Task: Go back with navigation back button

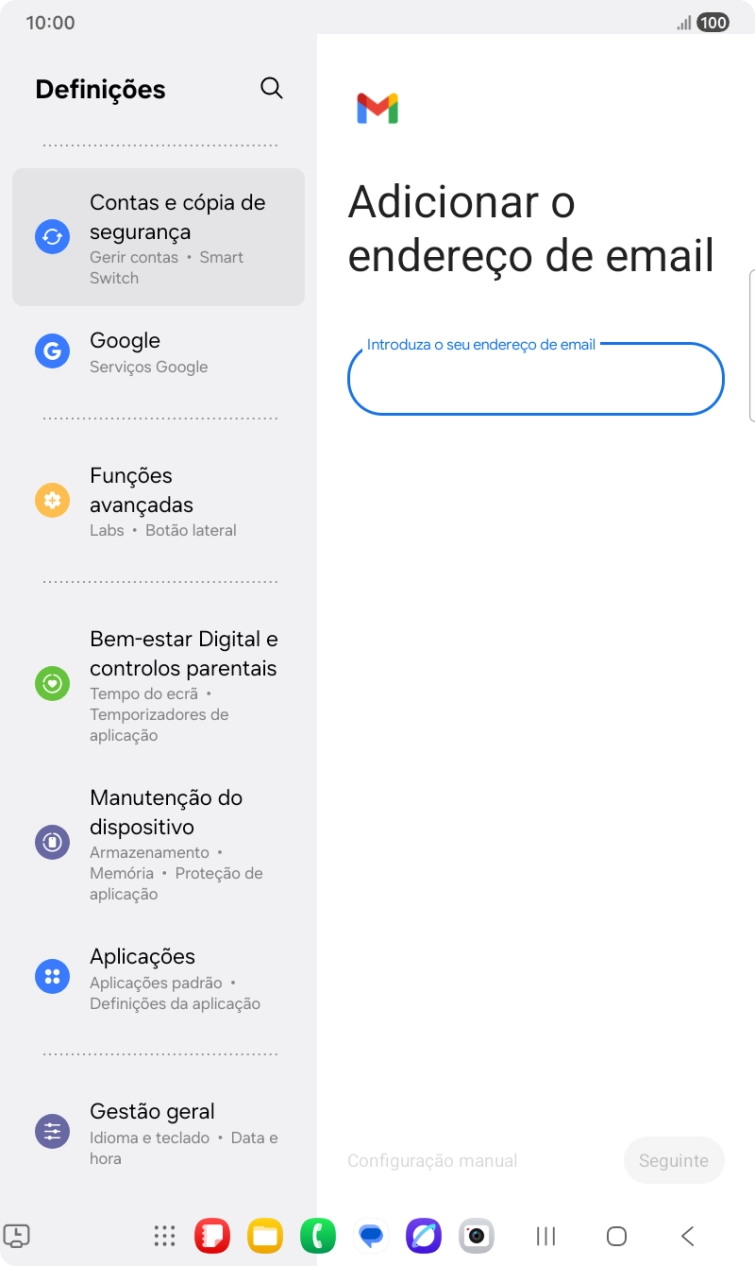Action: (688, 1237)
